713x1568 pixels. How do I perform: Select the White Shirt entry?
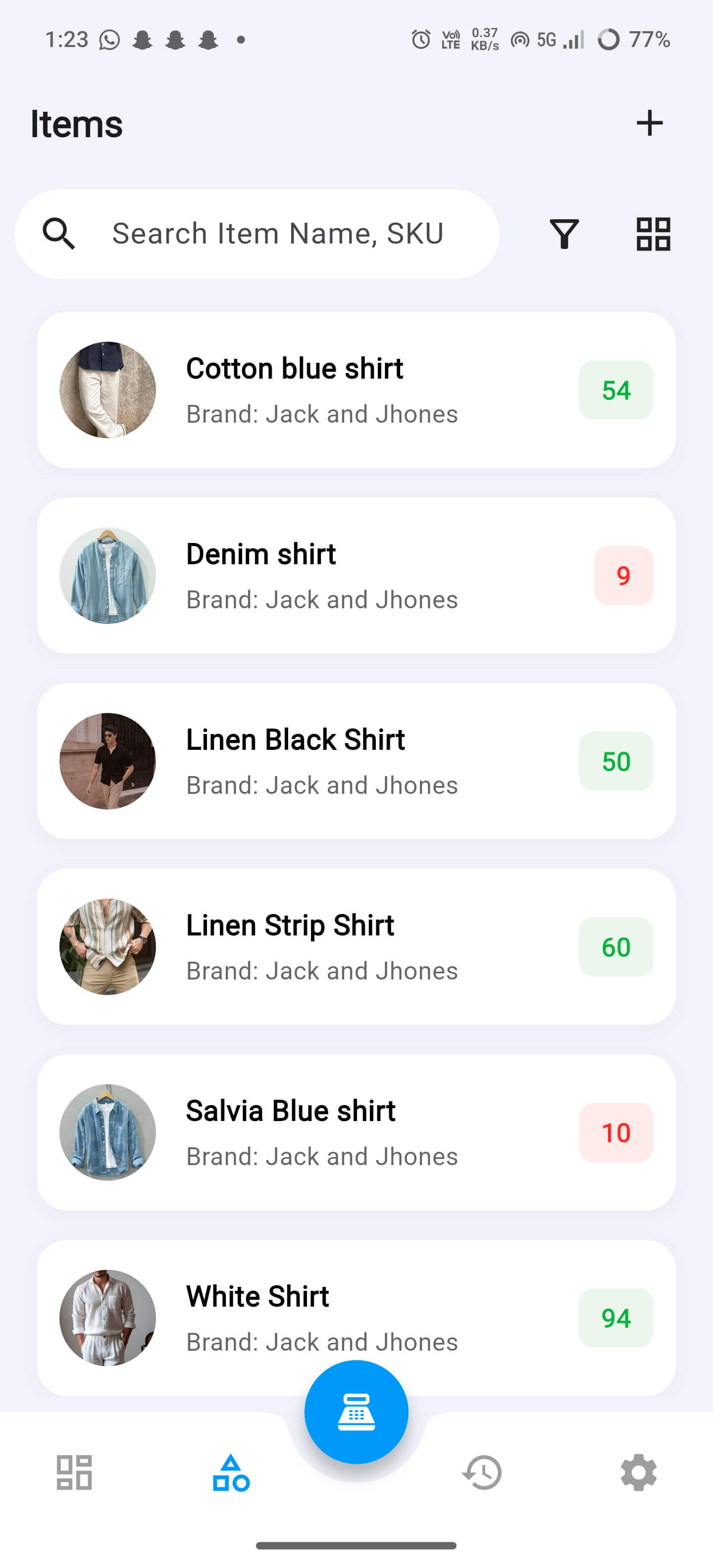(356, 1315)
